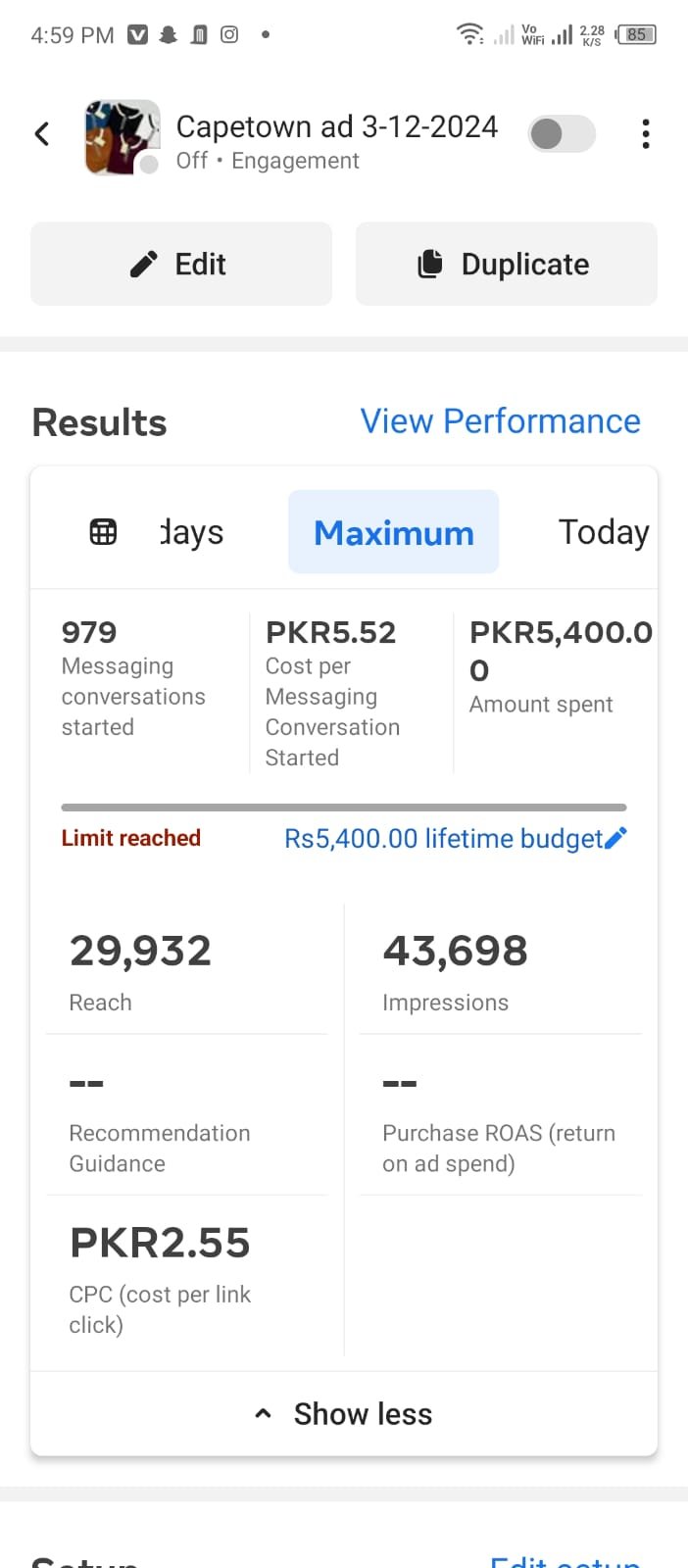Open the three-dot overflow menu
688x1568 pixels.
pos(645,134)
